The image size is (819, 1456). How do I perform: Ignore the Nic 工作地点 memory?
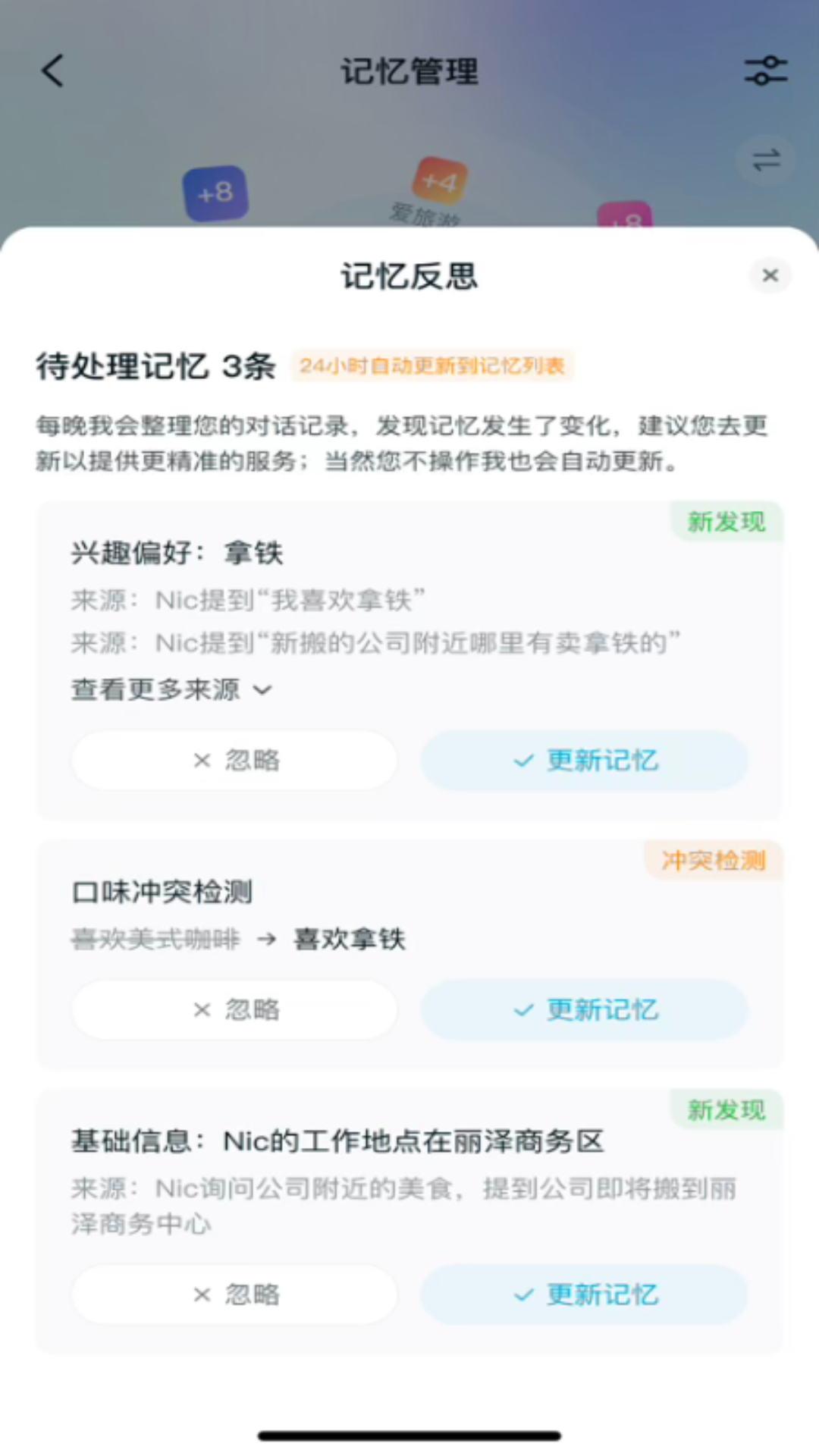[x=234, y=1294]
